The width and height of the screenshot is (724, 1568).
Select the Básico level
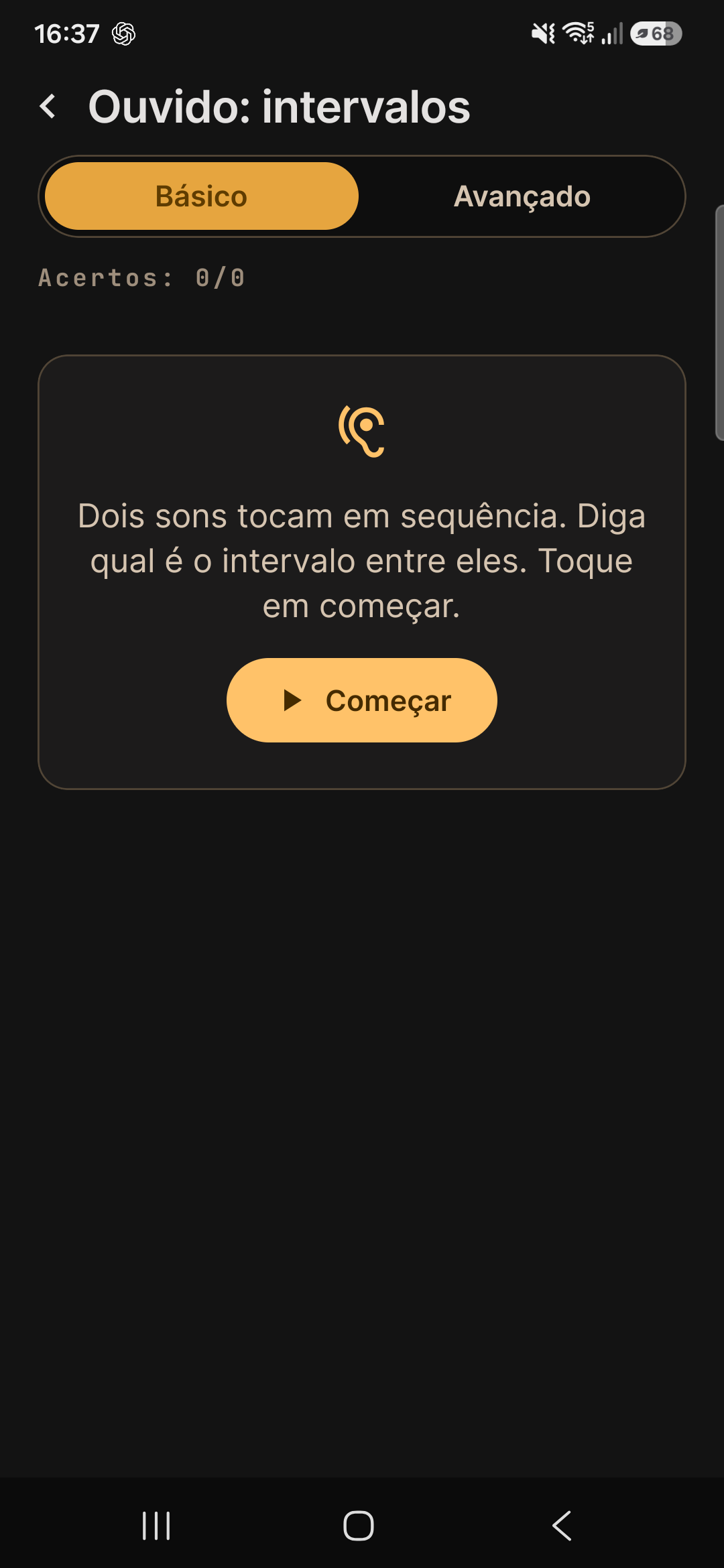click(x=202, y=196)
